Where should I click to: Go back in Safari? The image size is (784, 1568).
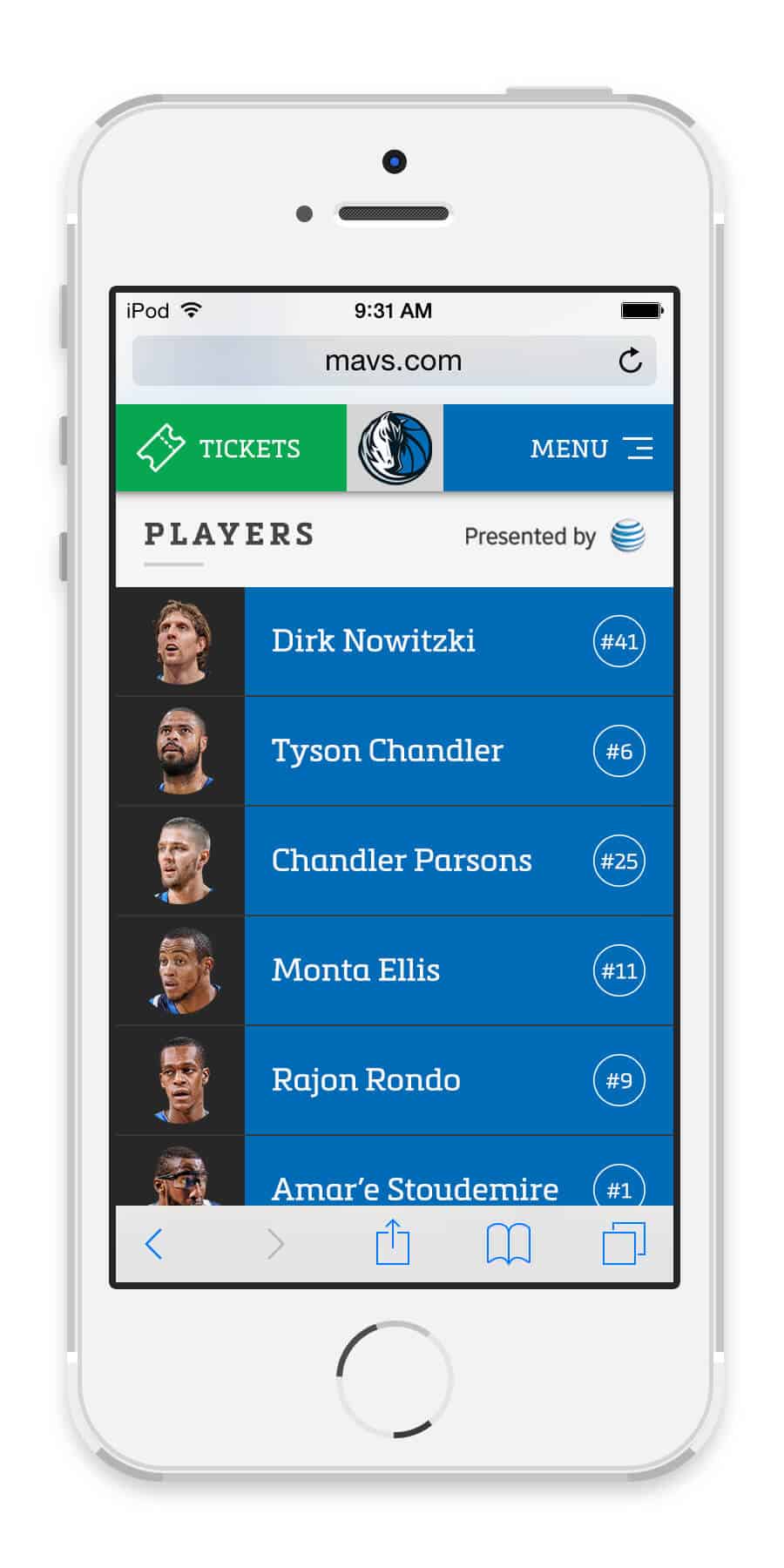[x=153, y=1244]
